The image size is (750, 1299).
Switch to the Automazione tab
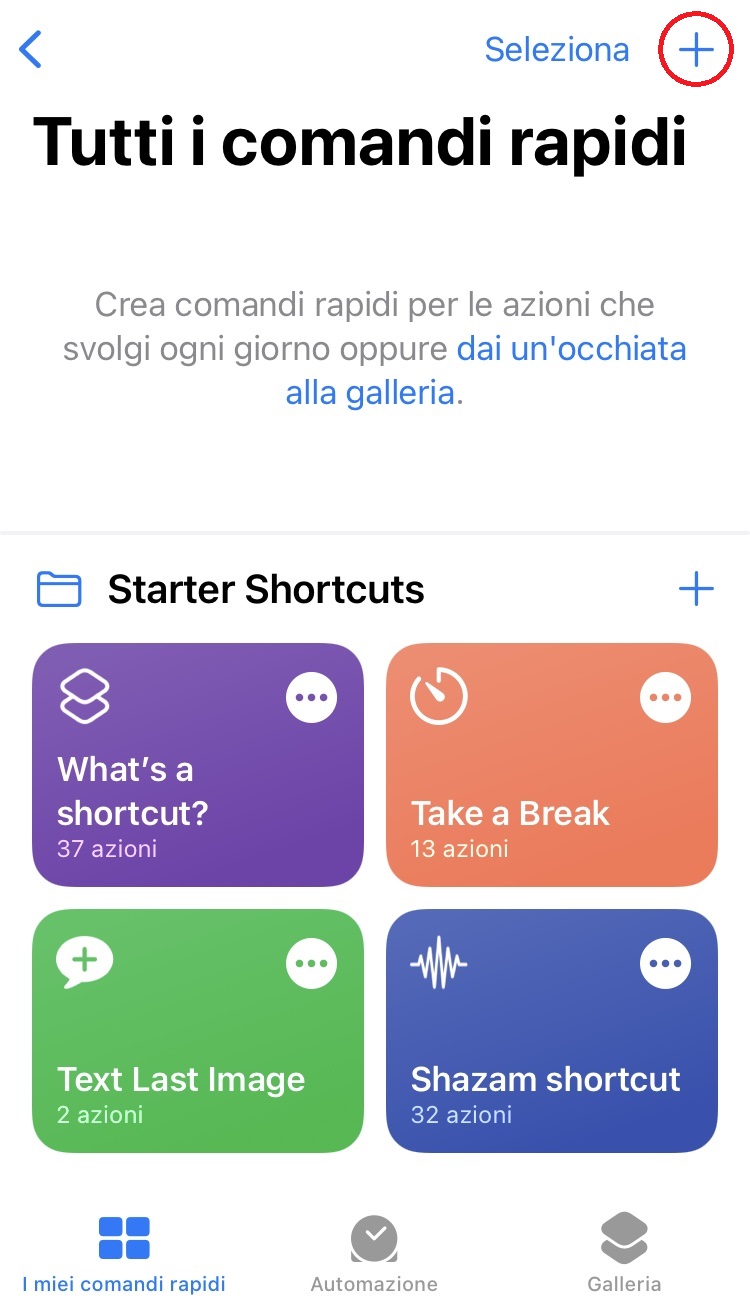(x=374, y=1254)
